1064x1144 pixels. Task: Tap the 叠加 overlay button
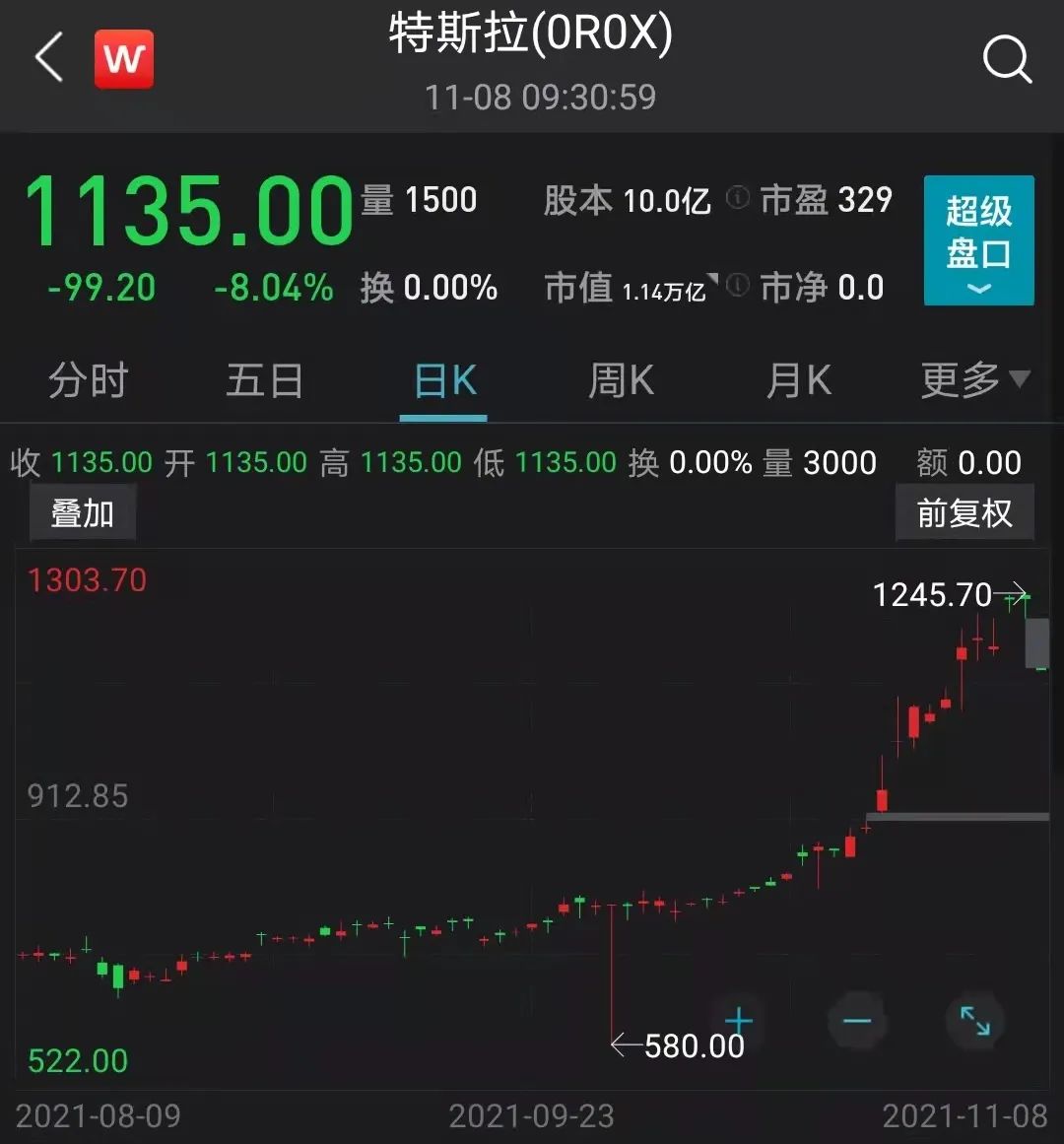pos(83,513)
